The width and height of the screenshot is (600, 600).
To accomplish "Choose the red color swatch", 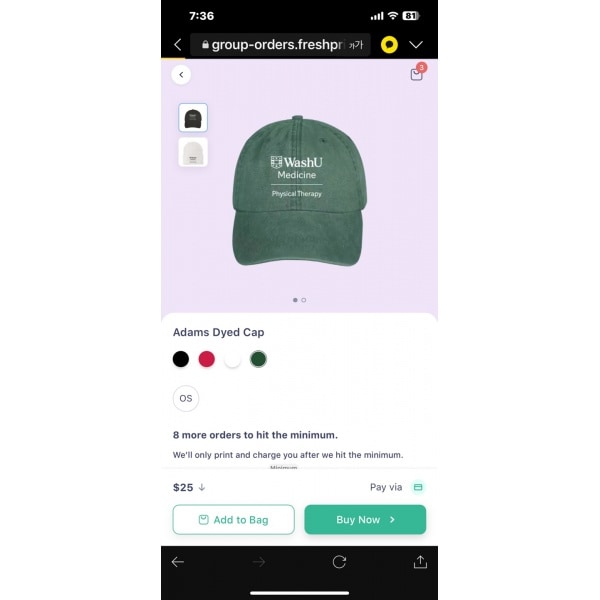I will (207, 359).
